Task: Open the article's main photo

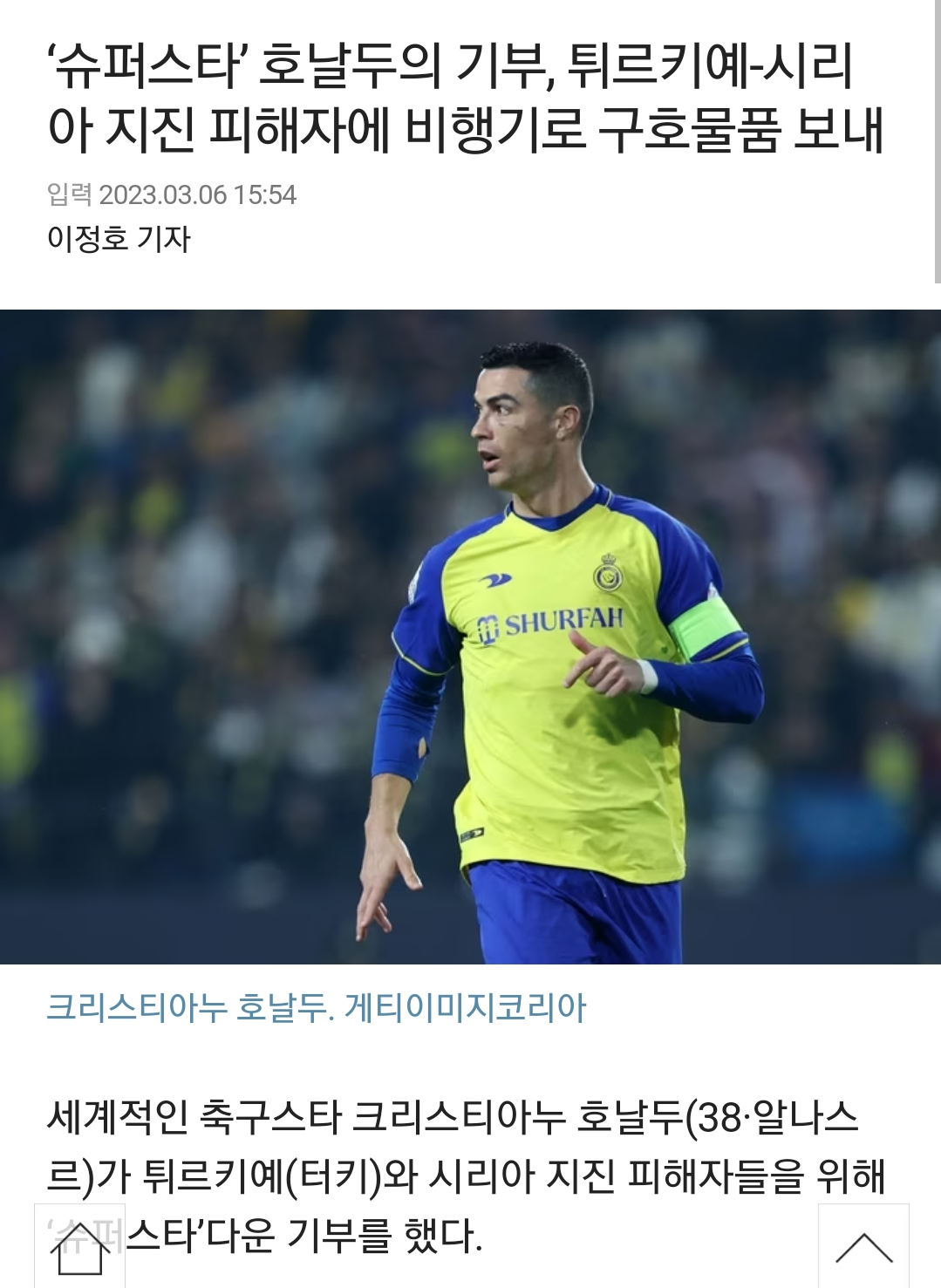Action: tap(470, 637)
